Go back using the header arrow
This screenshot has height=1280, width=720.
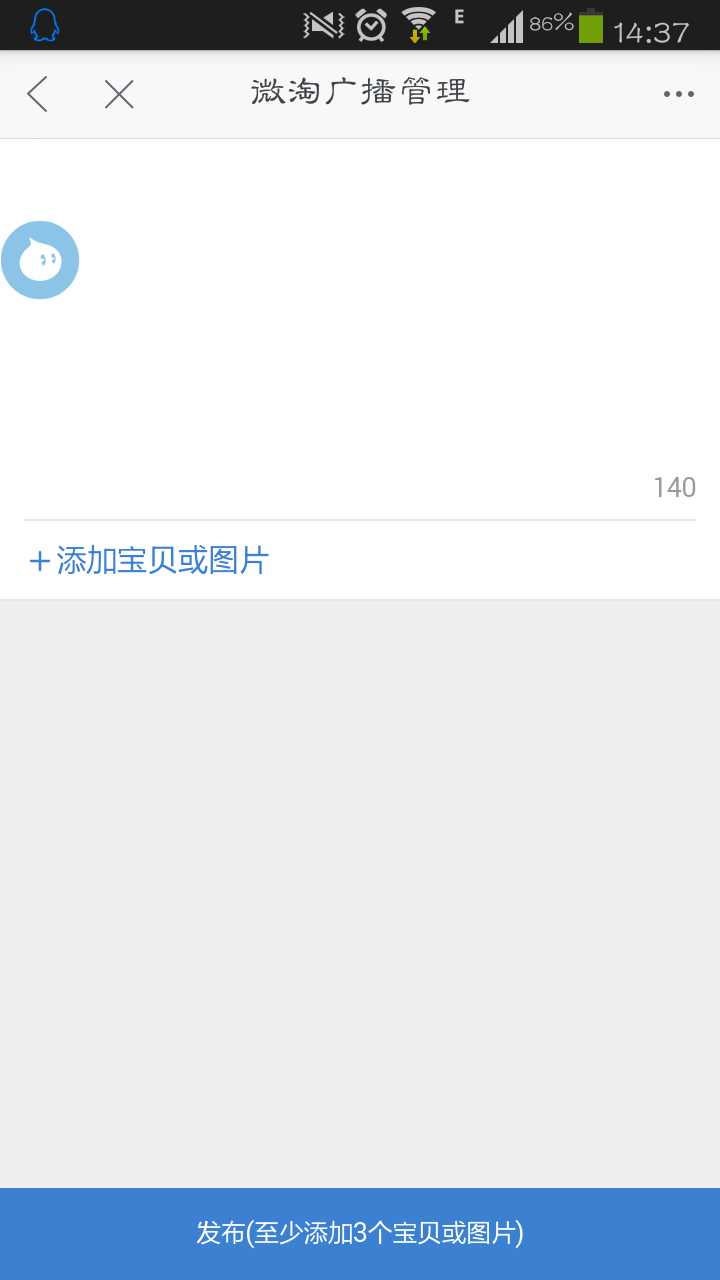[x=38, y=94]
